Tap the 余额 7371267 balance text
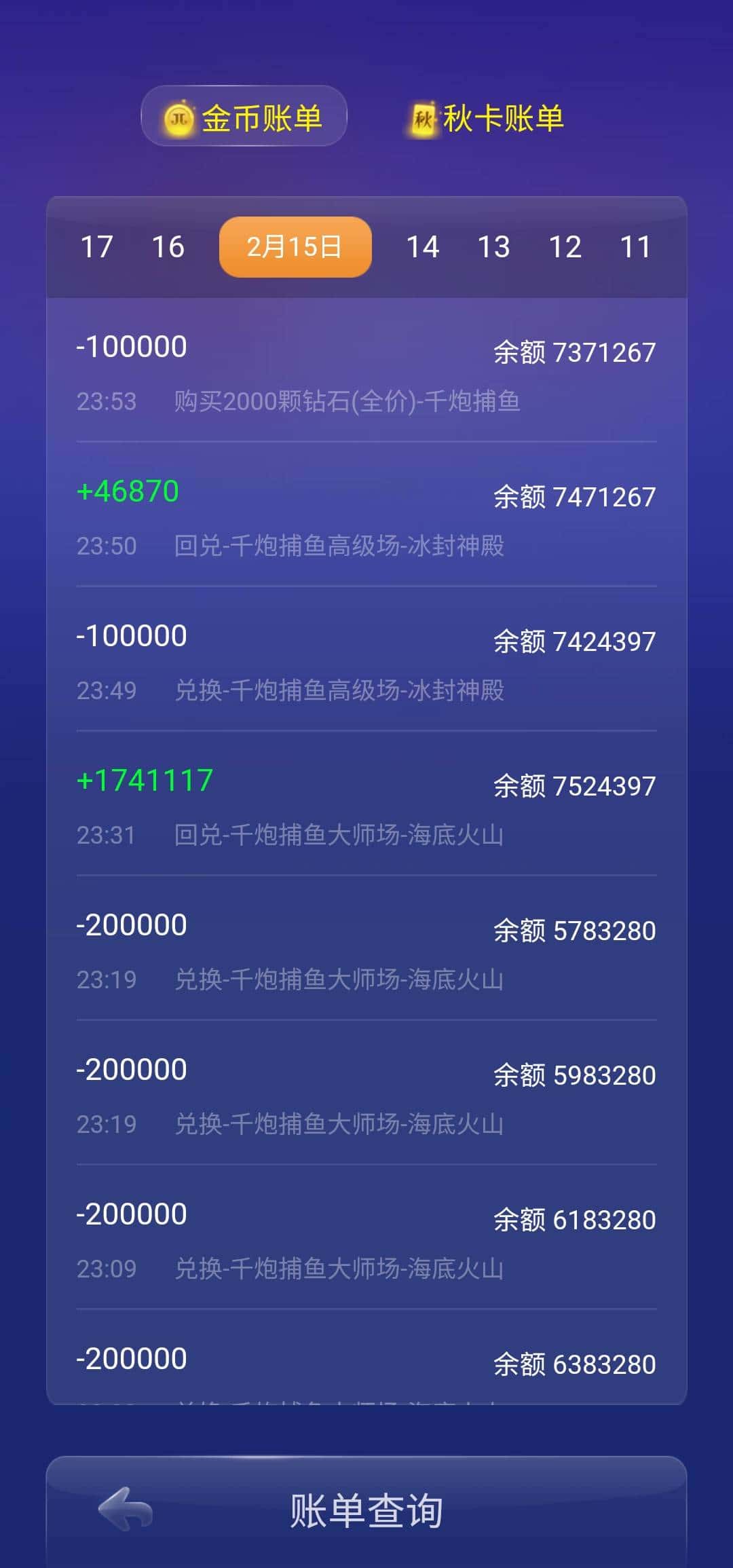Image resolution: width=733 pixels, height=1568 pixels. click(x=574, y=352)
